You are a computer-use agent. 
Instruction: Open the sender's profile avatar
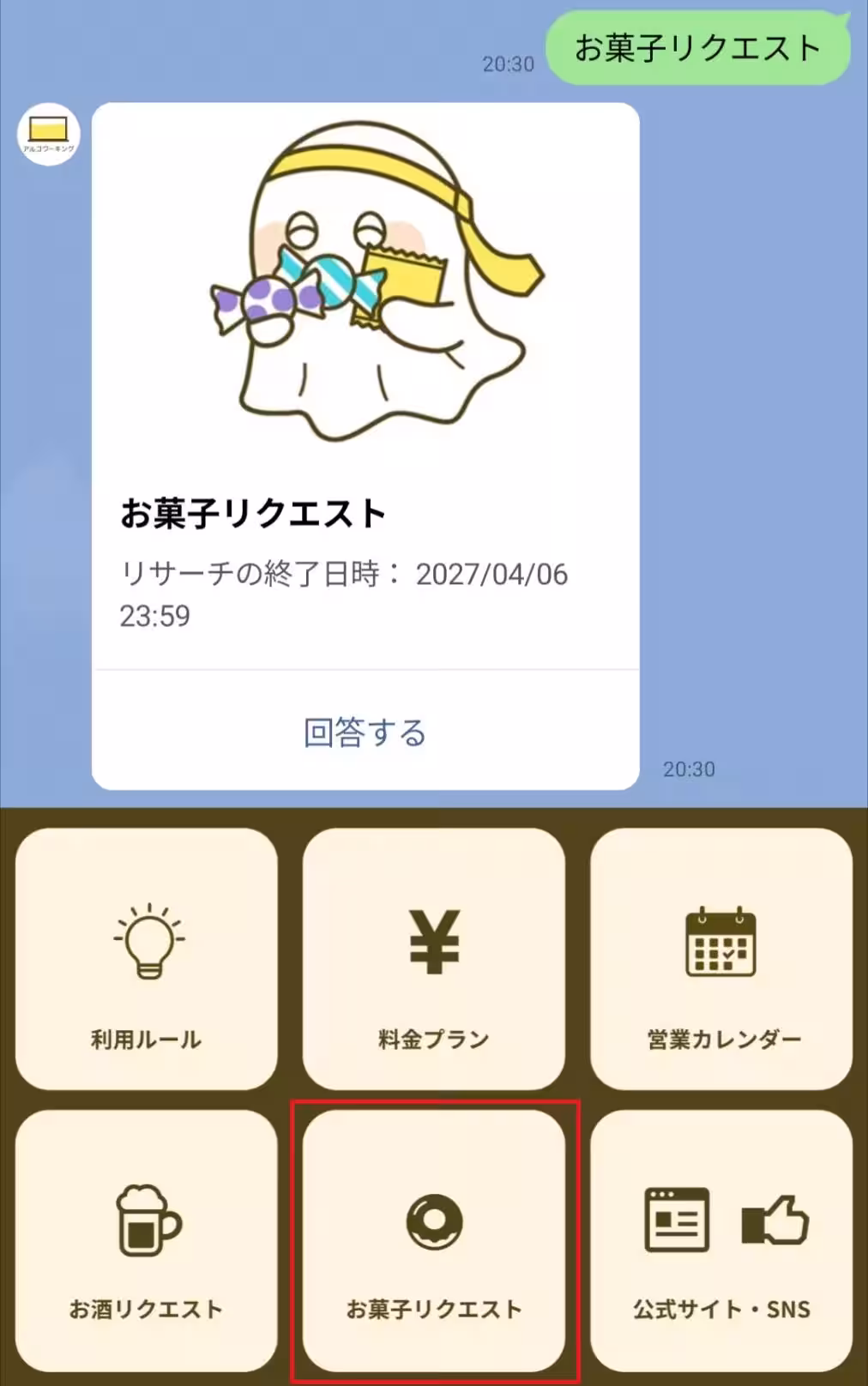(x=49, y=134)
